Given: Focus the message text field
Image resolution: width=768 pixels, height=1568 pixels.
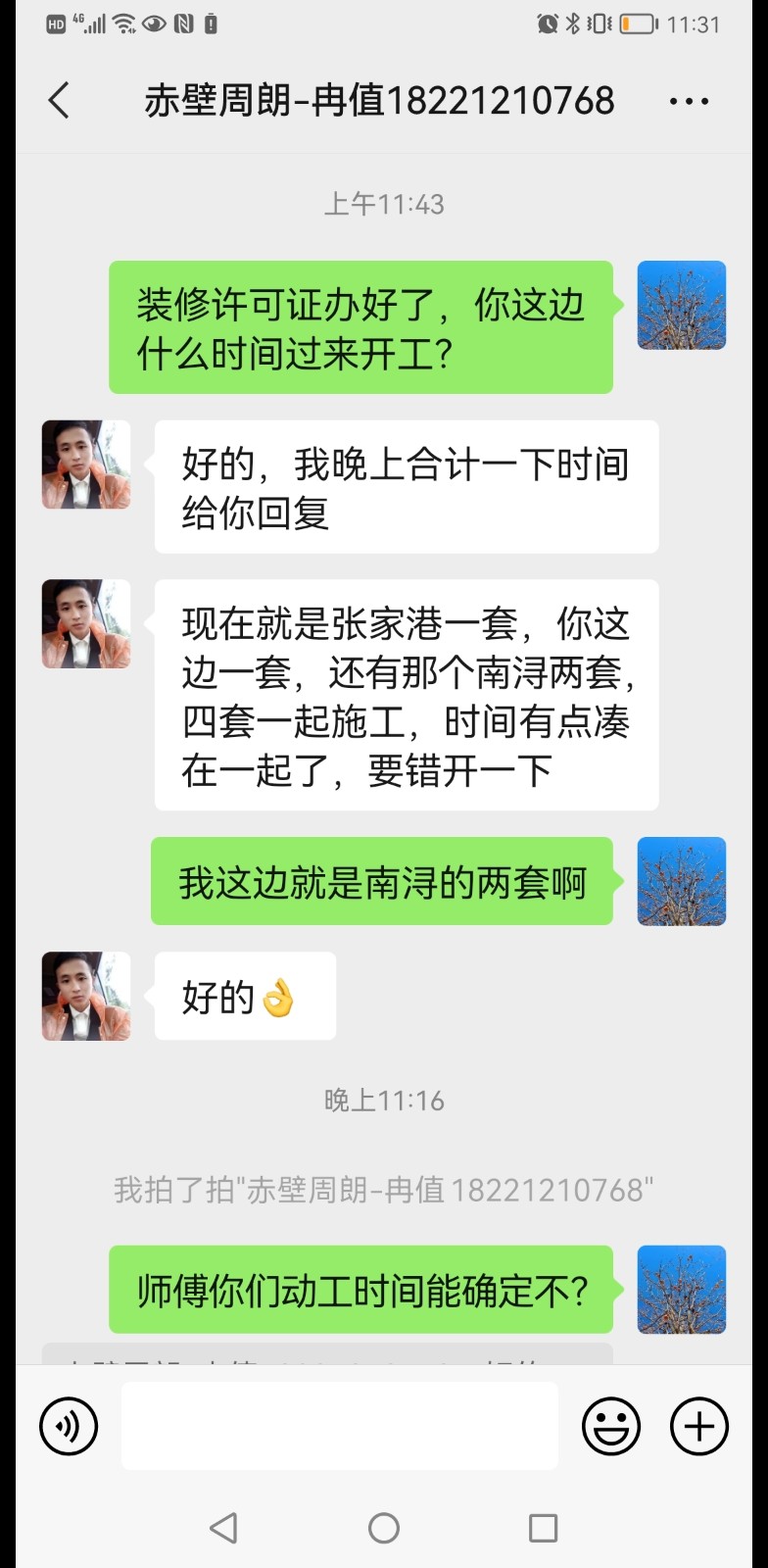Looking at the screenshot, I should pos(339,1426).
